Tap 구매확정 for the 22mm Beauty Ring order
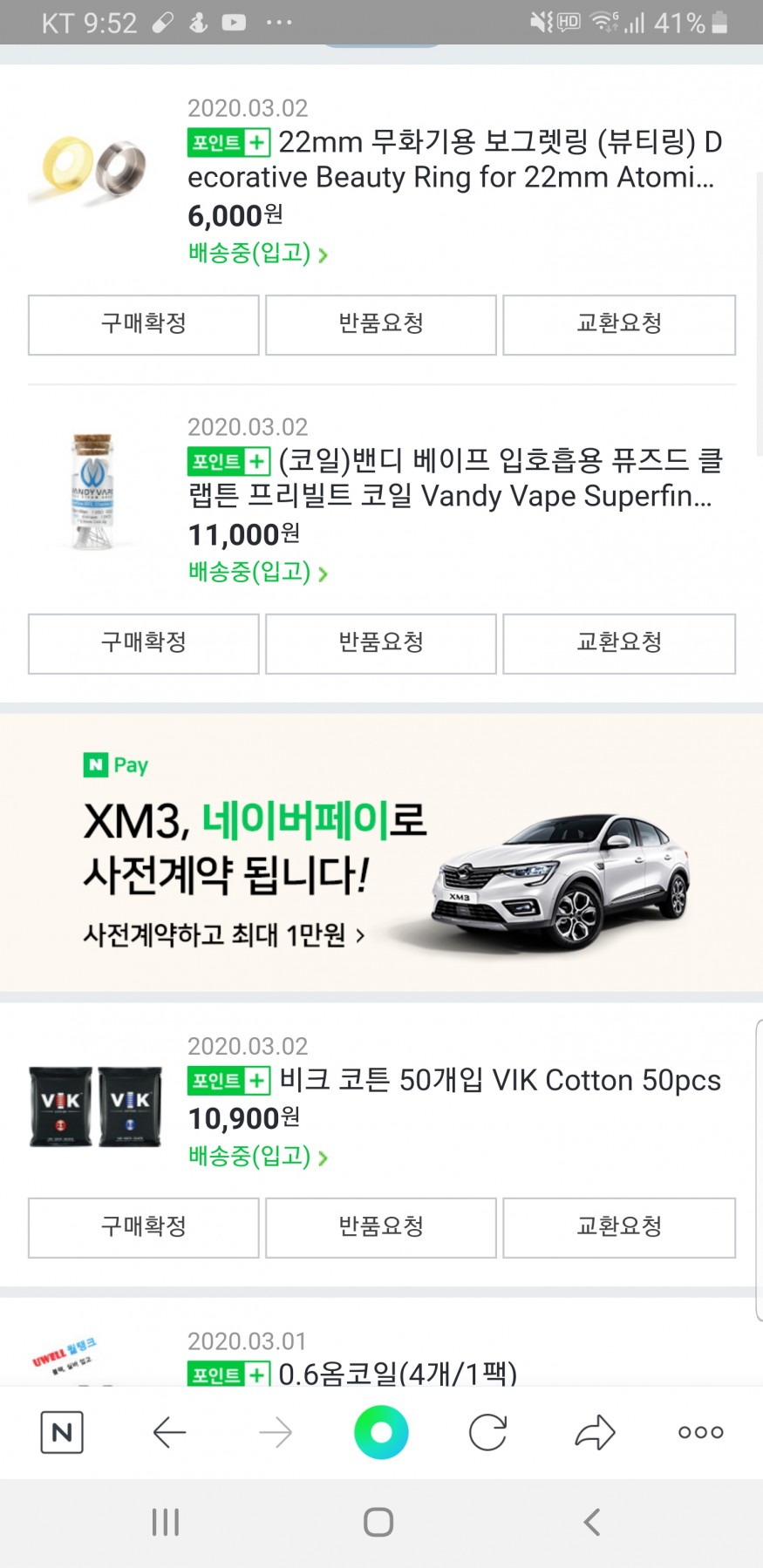This screenshot has height=1568, width=763. 143,324
